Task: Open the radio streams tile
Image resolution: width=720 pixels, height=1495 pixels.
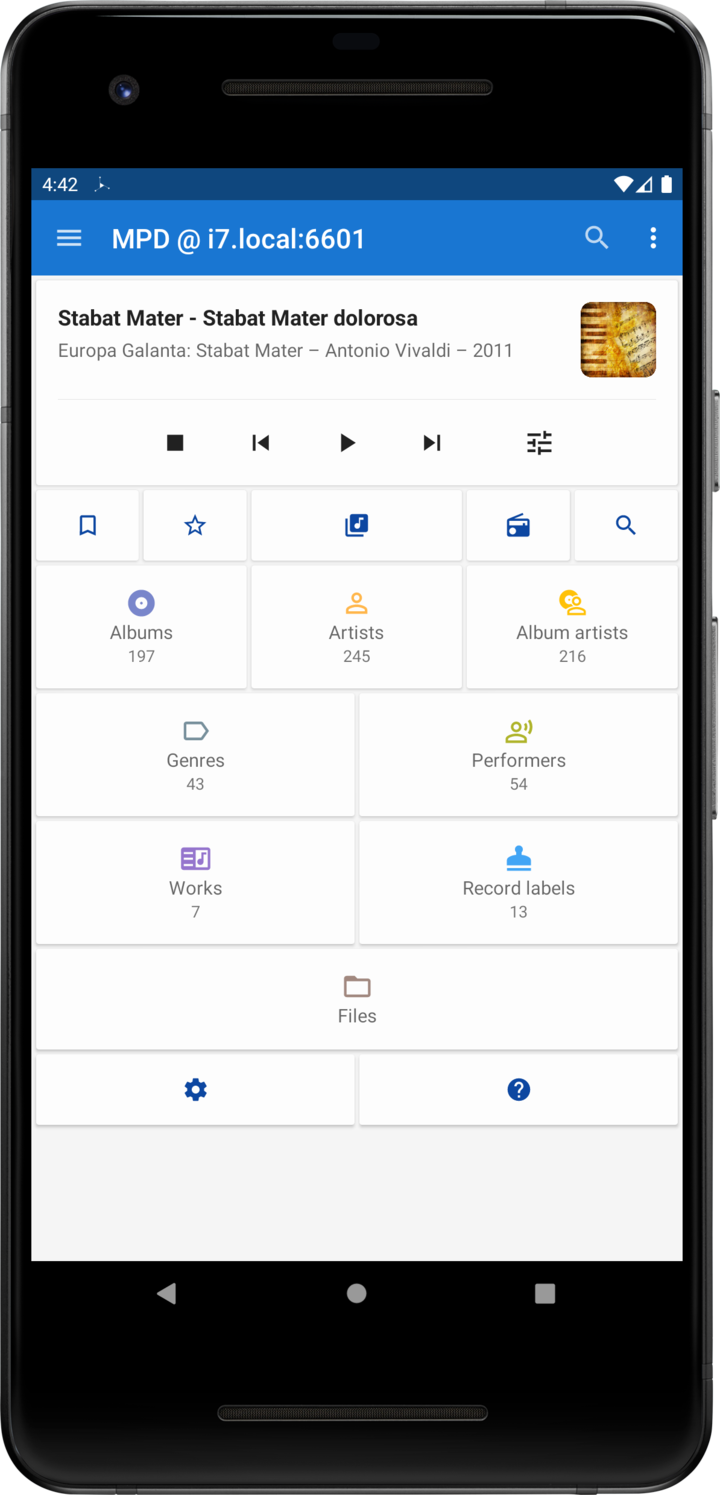Action: click(518, 526)
